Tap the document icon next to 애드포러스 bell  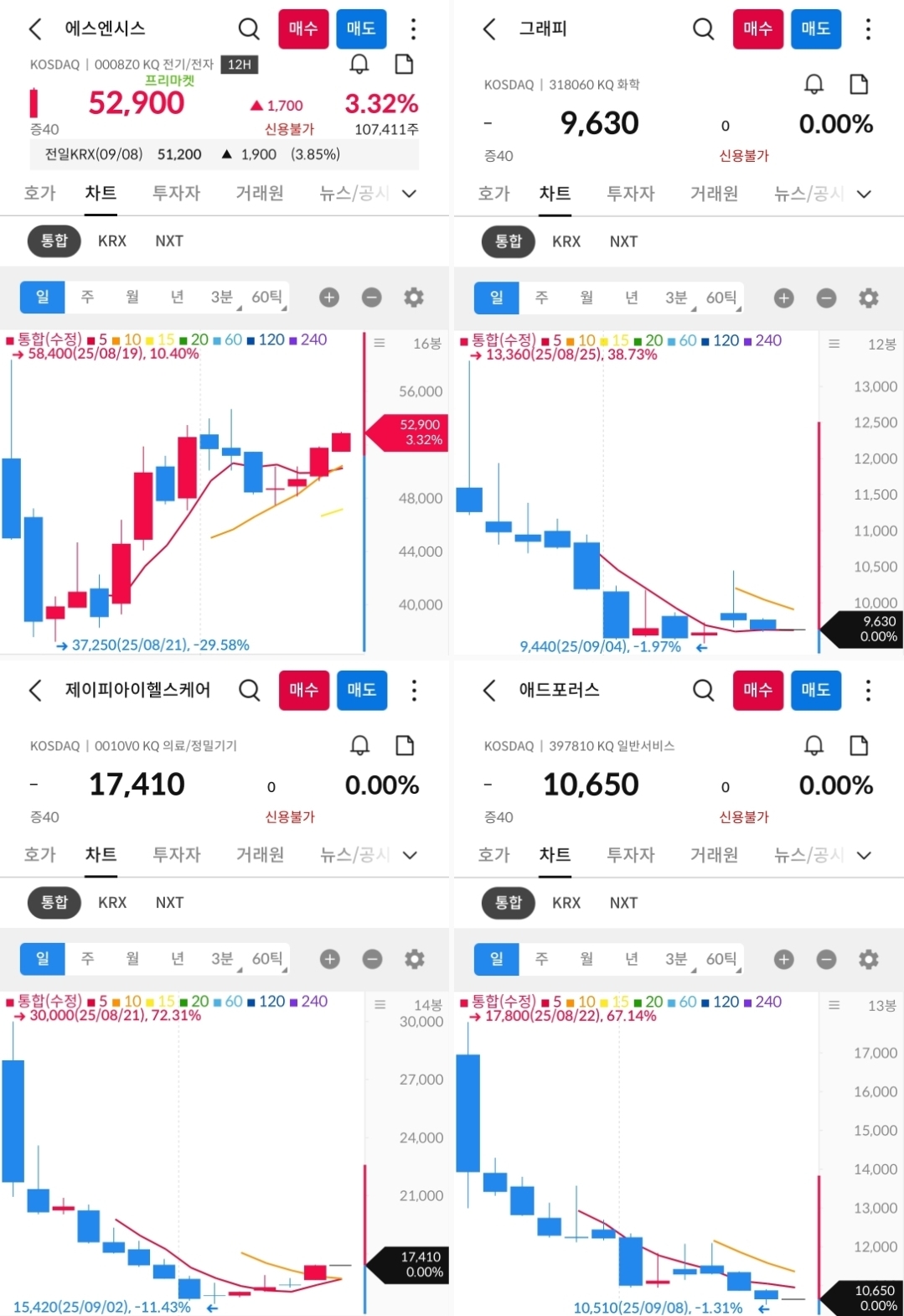pyautogui.click(x=858, y=745)
